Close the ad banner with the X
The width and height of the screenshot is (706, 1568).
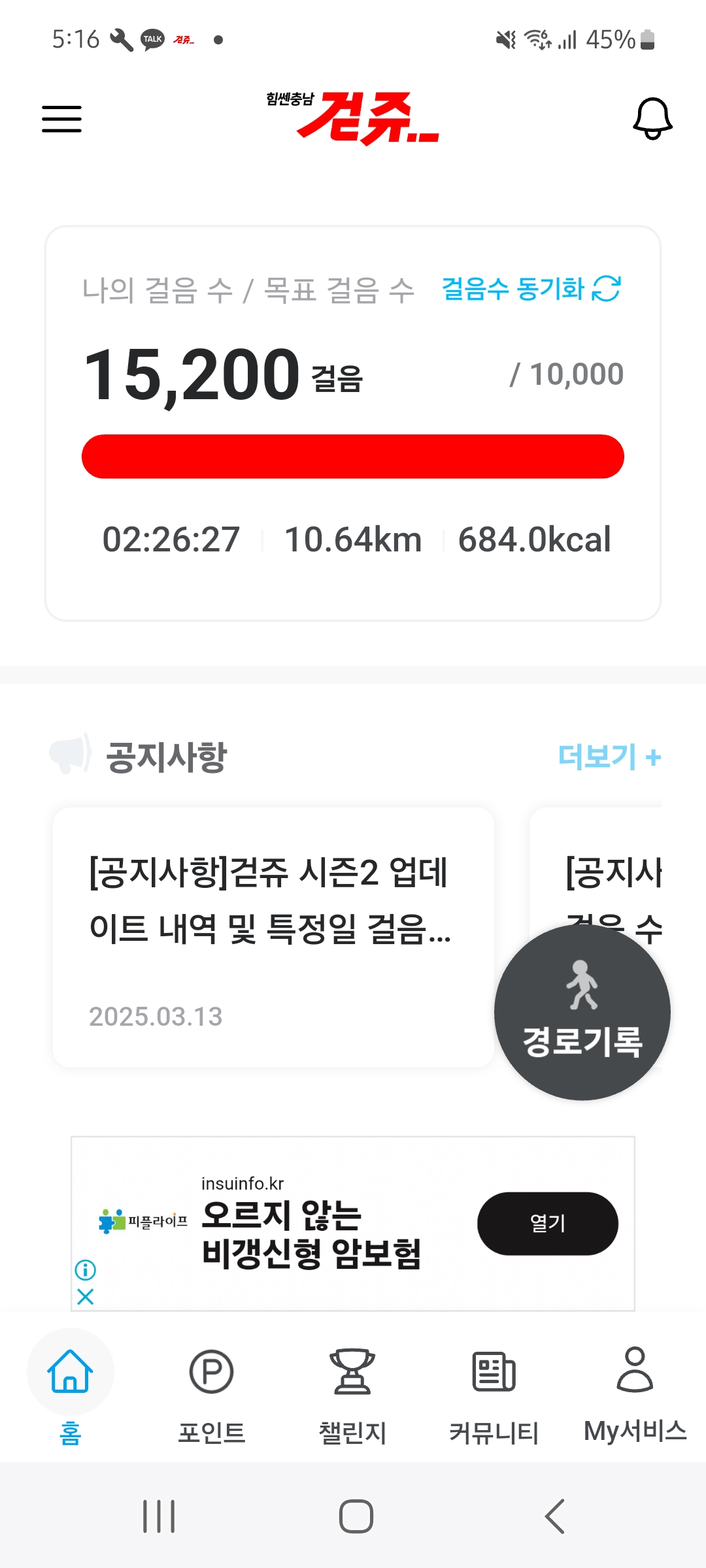pyautogui.click(x=86, y=1297)
